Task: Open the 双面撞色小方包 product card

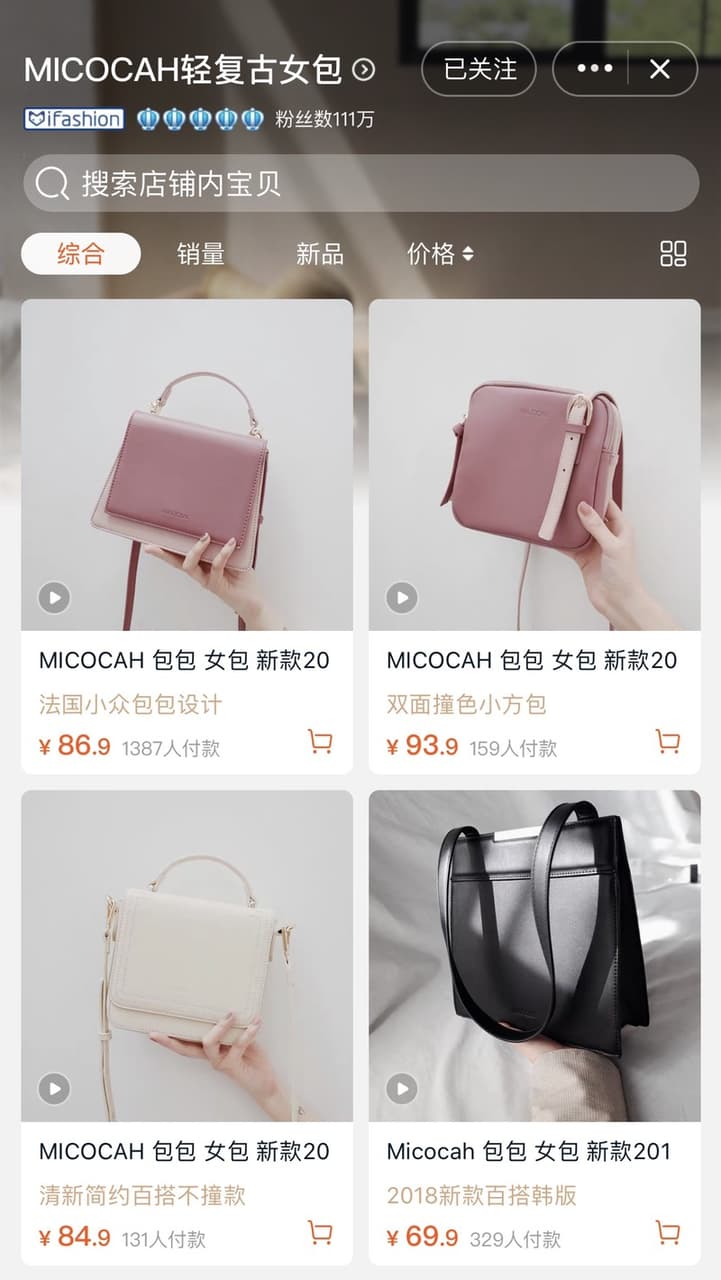Action: click(x=535, y=537)
